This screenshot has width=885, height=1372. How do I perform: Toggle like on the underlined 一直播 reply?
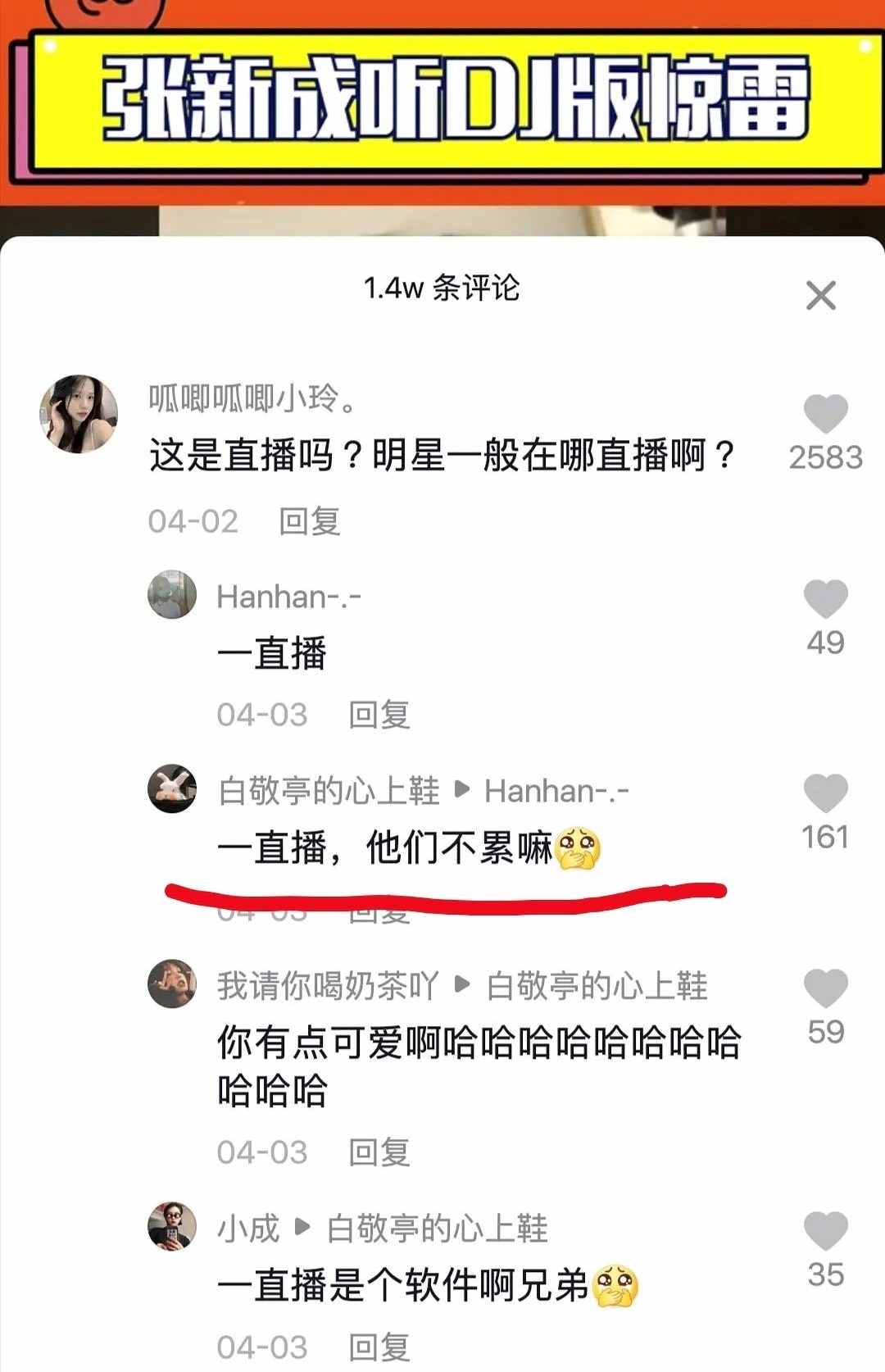coord(828,791)
